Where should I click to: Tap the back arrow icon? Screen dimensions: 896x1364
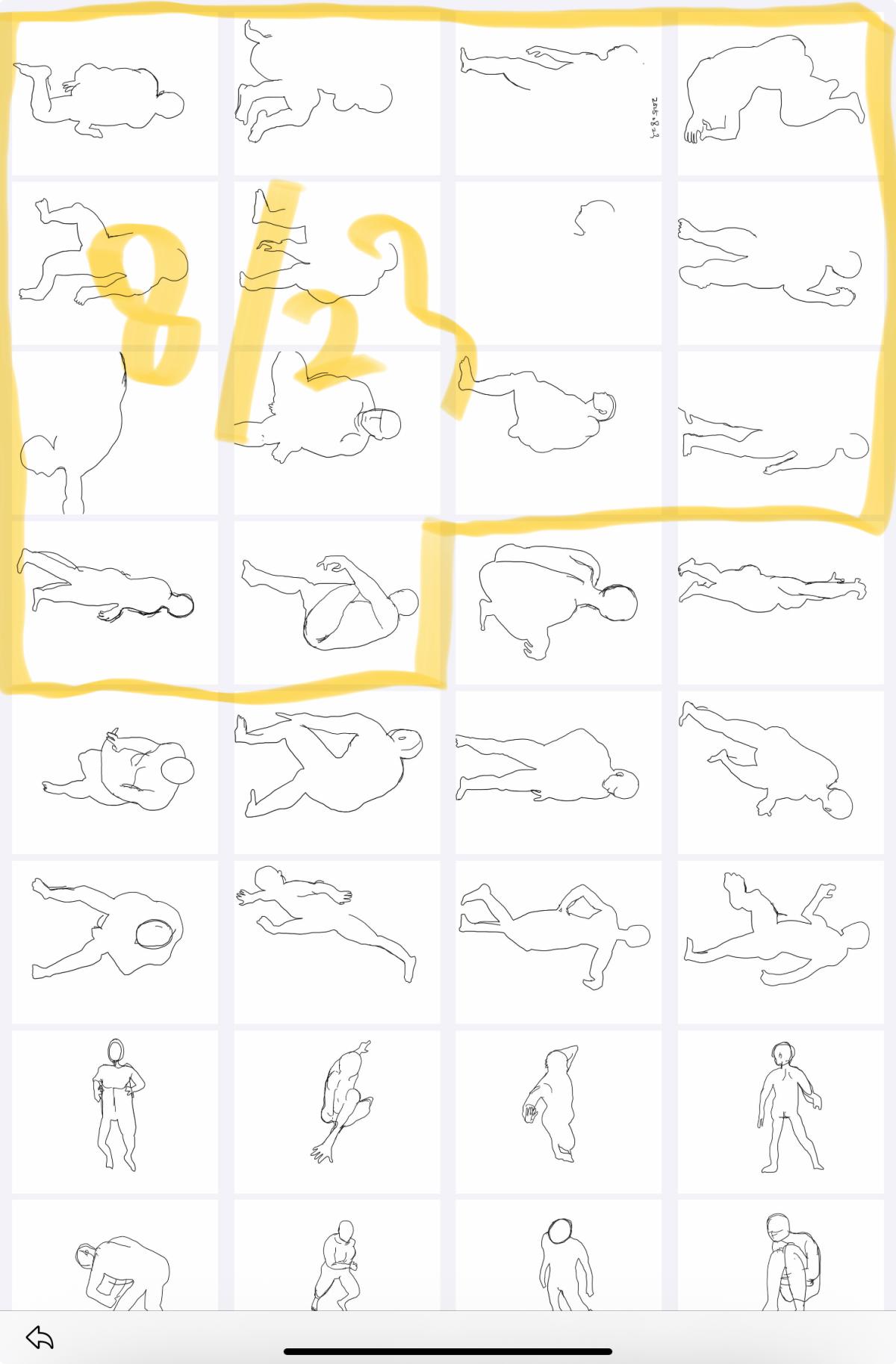pyautogui.click(x=40, y=1337)
